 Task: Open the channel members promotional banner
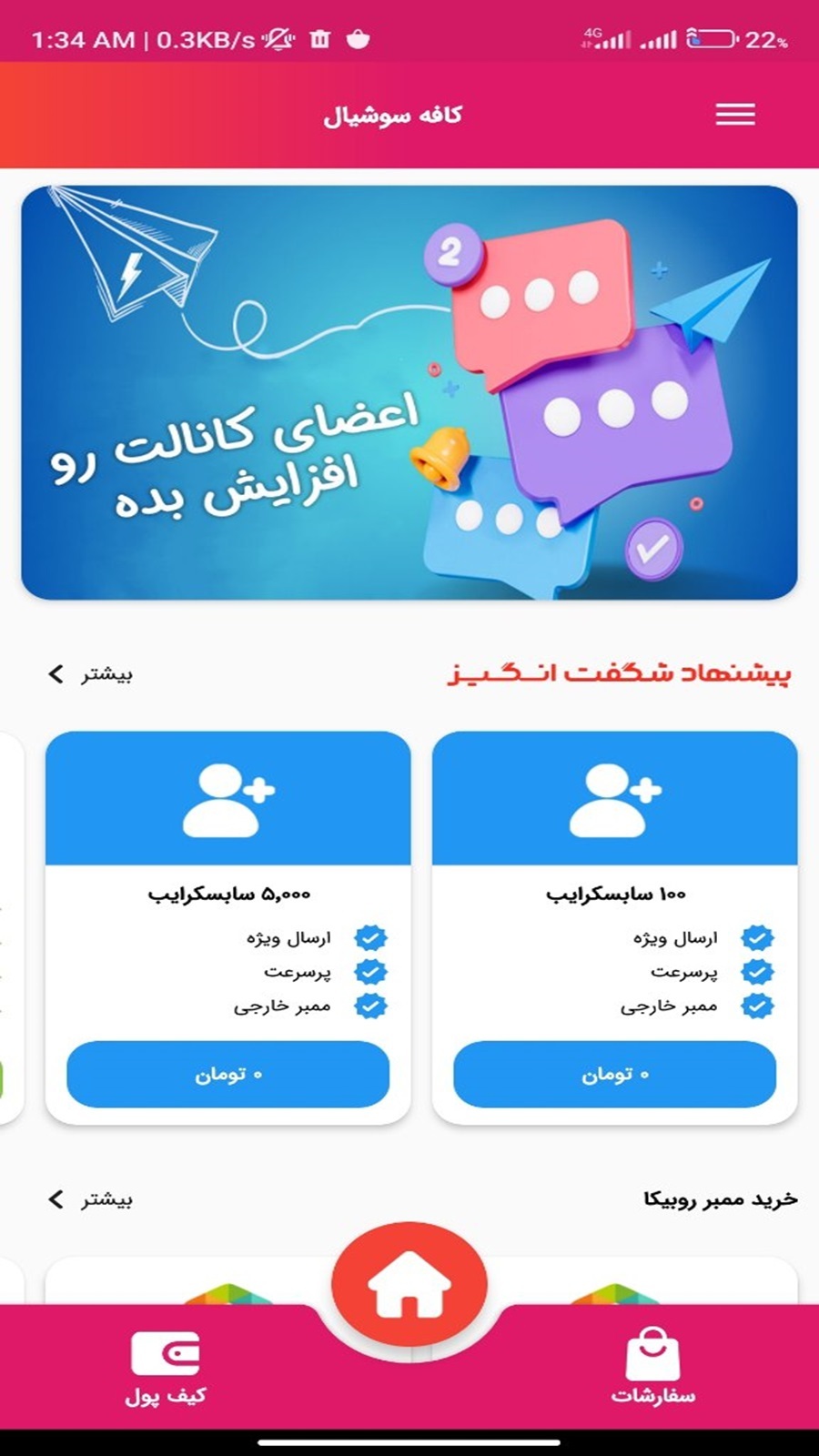(409, 391)
